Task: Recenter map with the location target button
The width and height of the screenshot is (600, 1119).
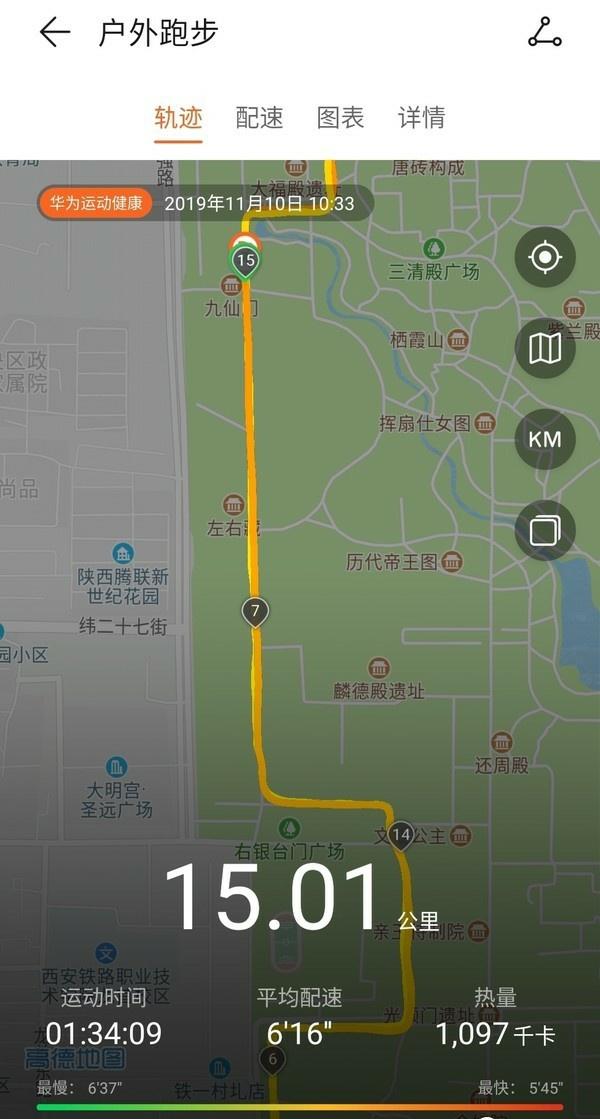Action: (x=545, y=258)
